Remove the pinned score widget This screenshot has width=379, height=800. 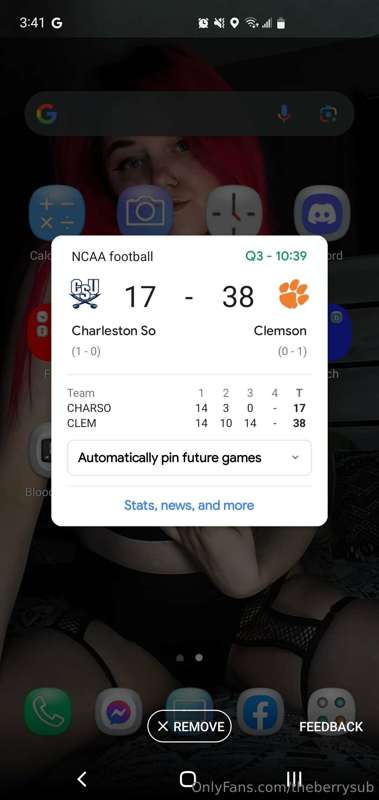point(189,726)
